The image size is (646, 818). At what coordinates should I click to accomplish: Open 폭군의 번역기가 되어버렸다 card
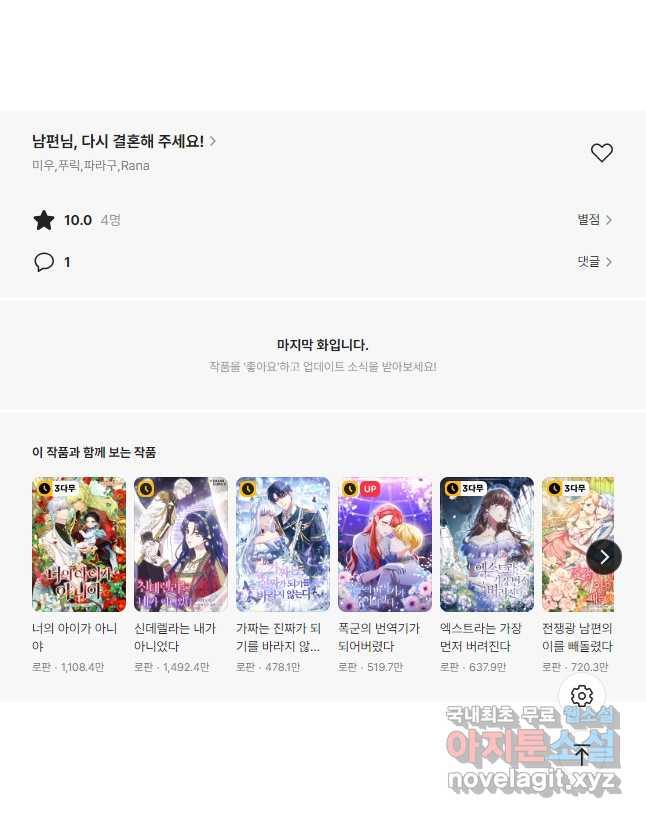pos(385,544)
